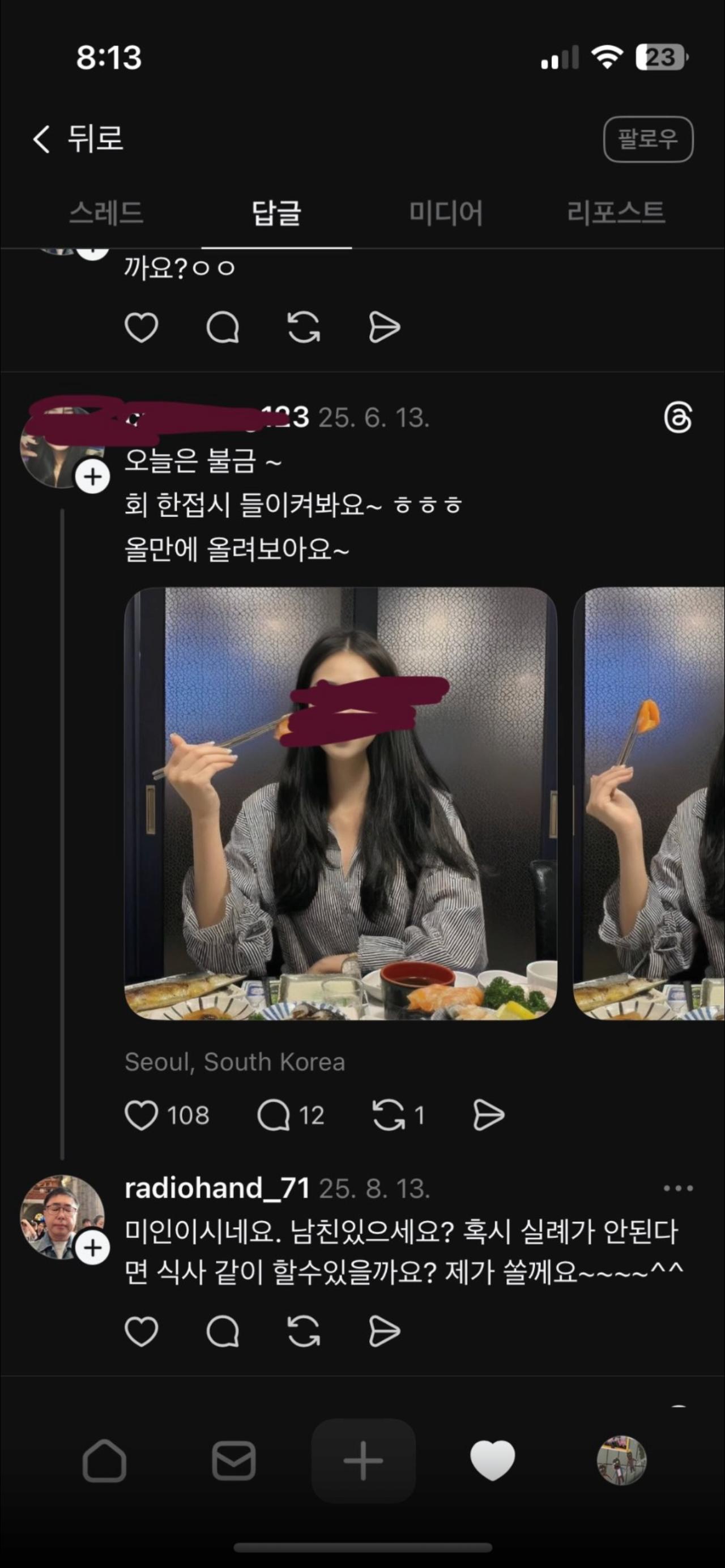725x1568 pixels.
Task: Switch to the 스레드 tab
Action: (106, 212)
